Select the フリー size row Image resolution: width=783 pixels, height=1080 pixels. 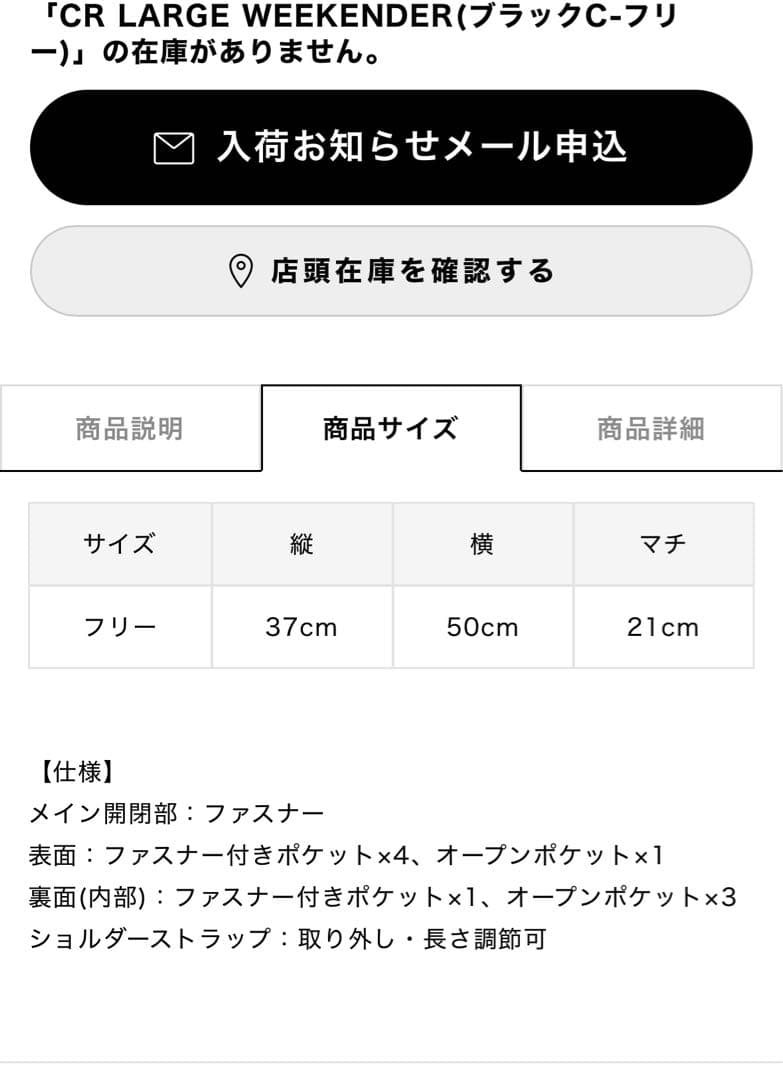[121, 626]
